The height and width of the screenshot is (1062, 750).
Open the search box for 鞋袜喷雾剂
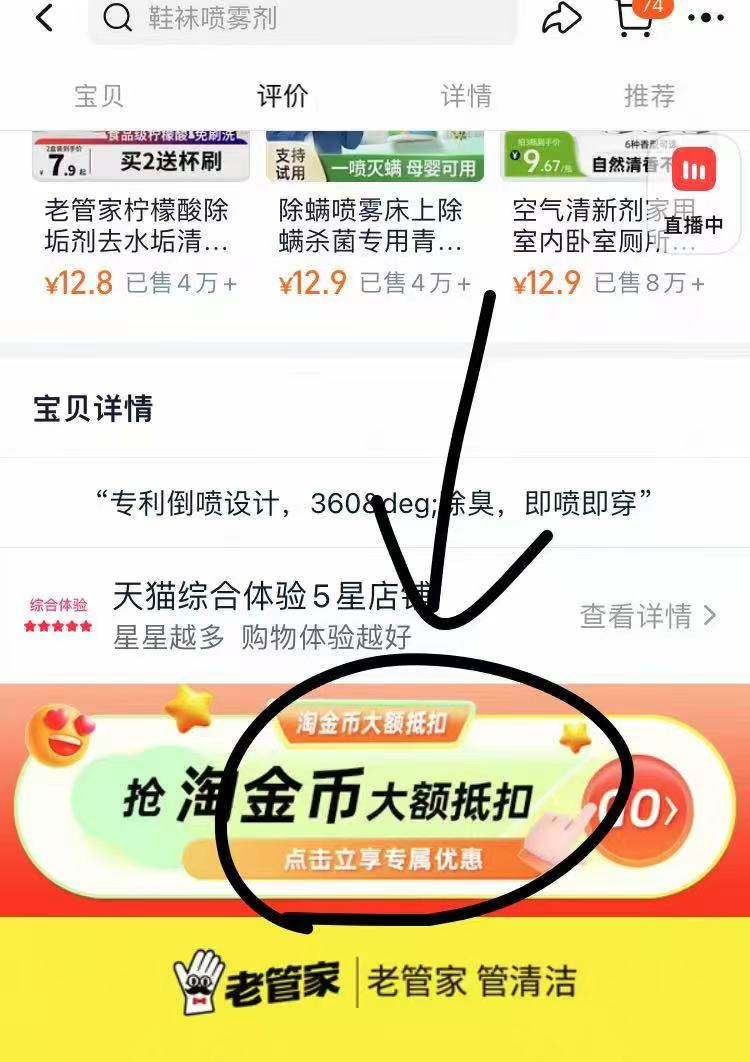pyautogui.click(x=300, y=18)
